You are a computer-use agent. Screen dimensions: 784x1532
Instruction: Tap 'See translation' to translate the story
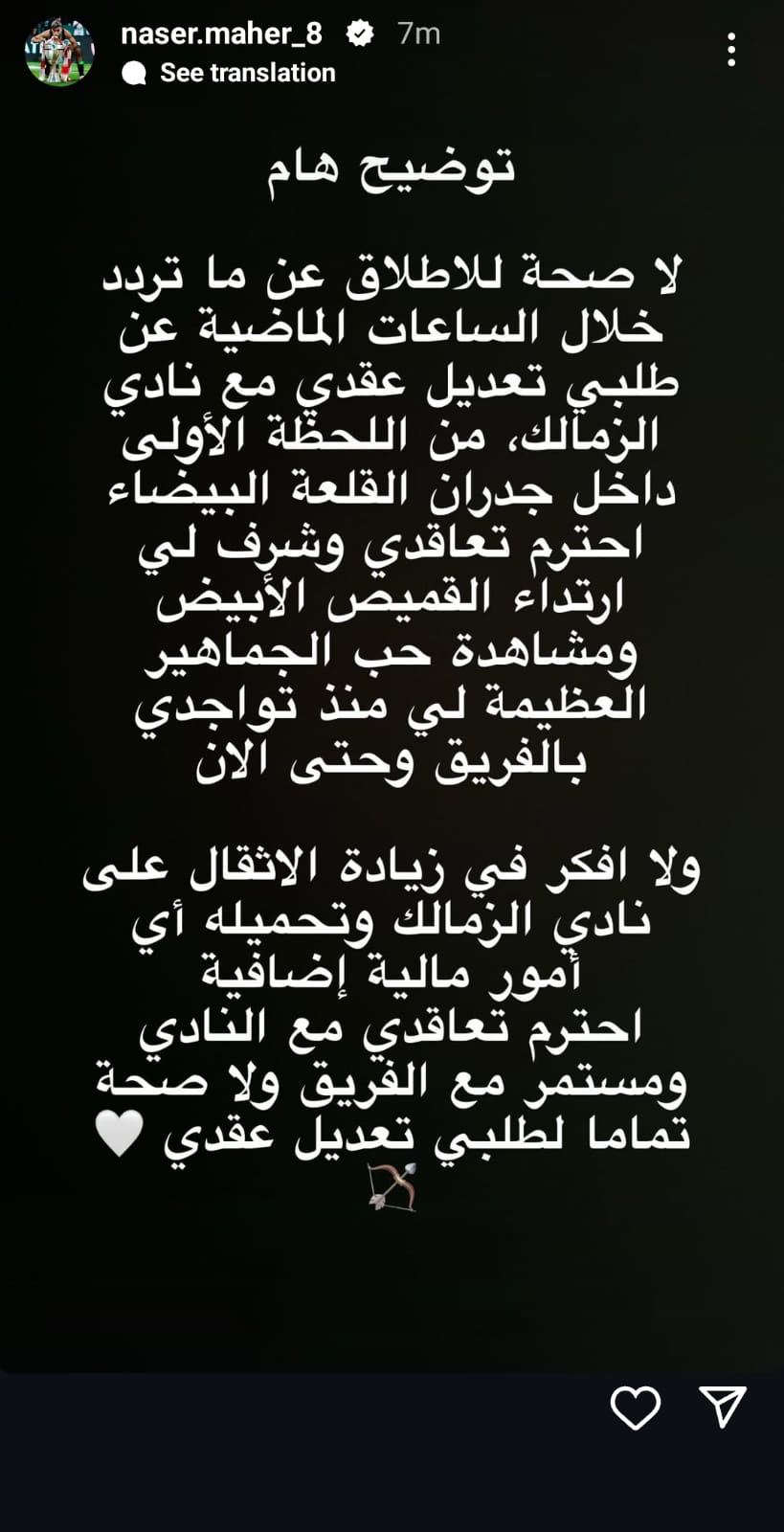coord(247,72)
